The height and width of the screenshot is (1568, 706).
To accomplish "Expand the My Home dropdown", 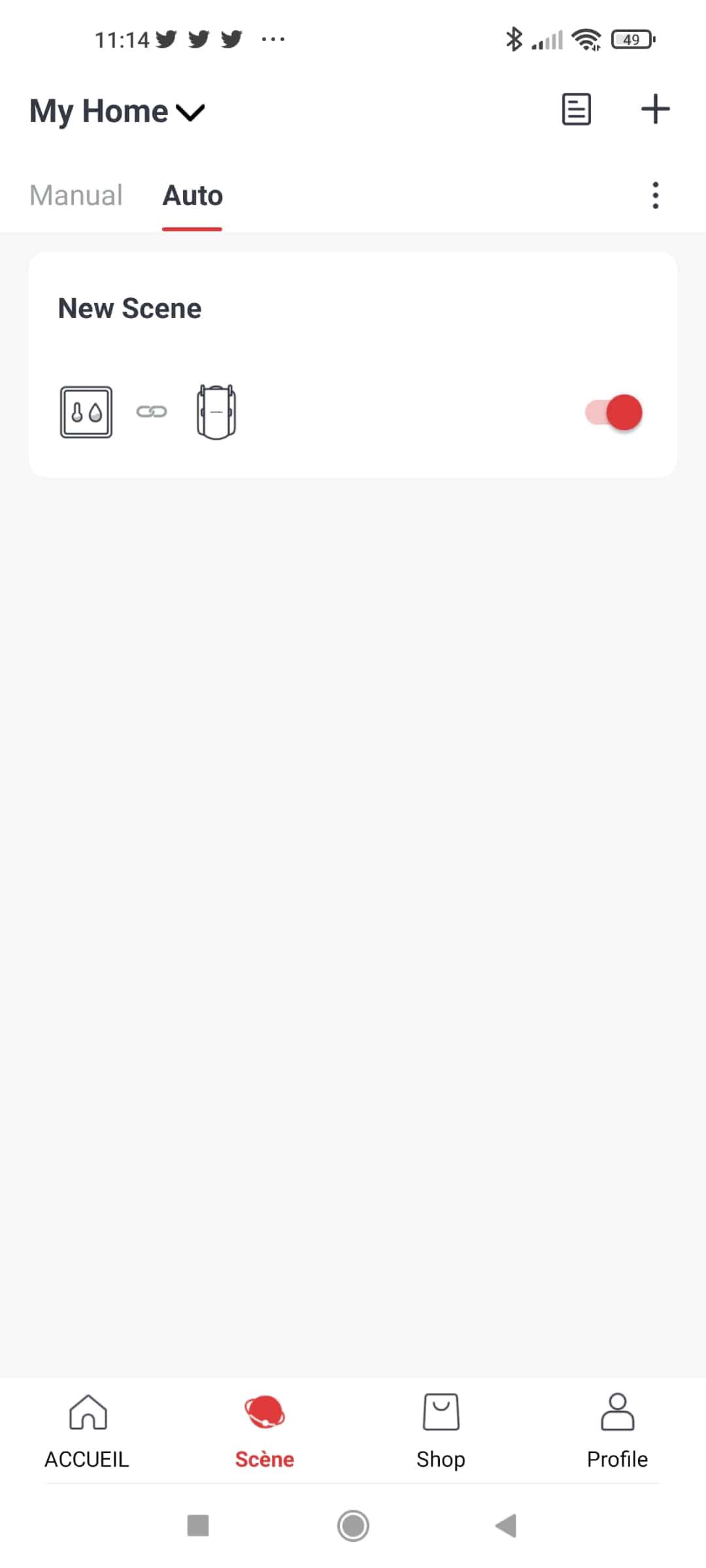I will point(118,111).
